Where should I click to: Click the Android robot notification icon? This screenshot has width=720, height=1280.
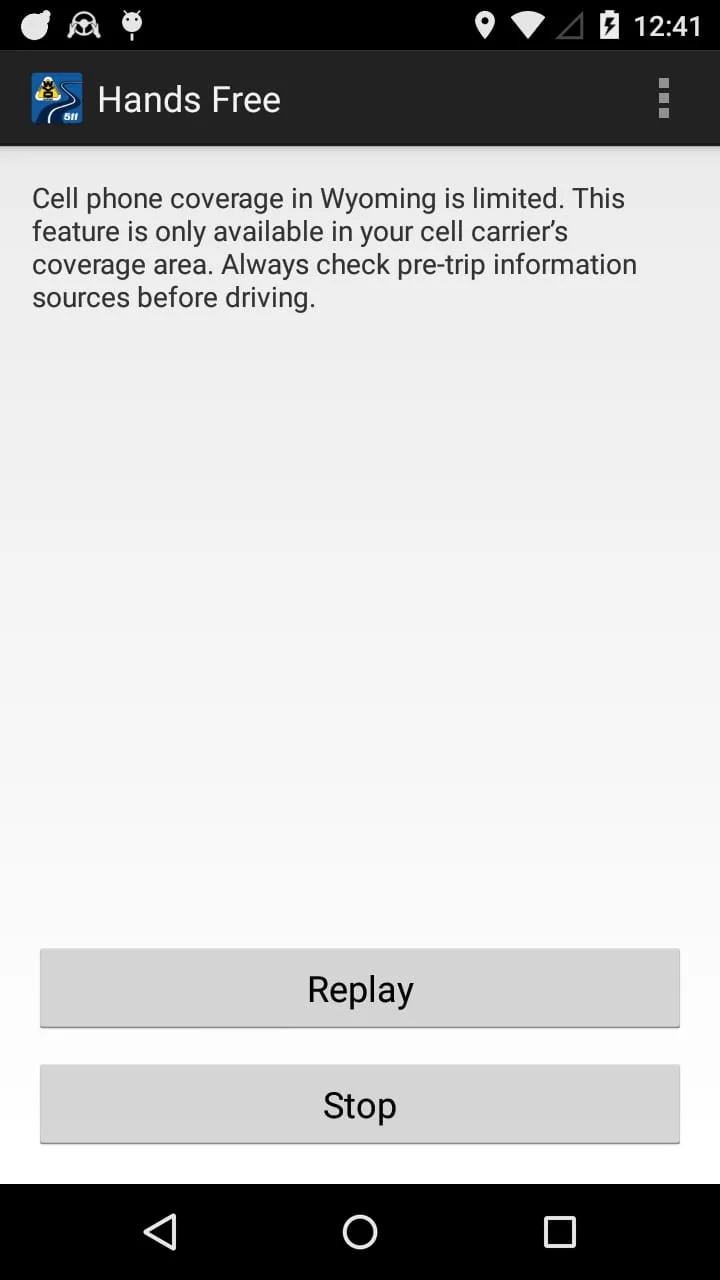tap(131, 25)
